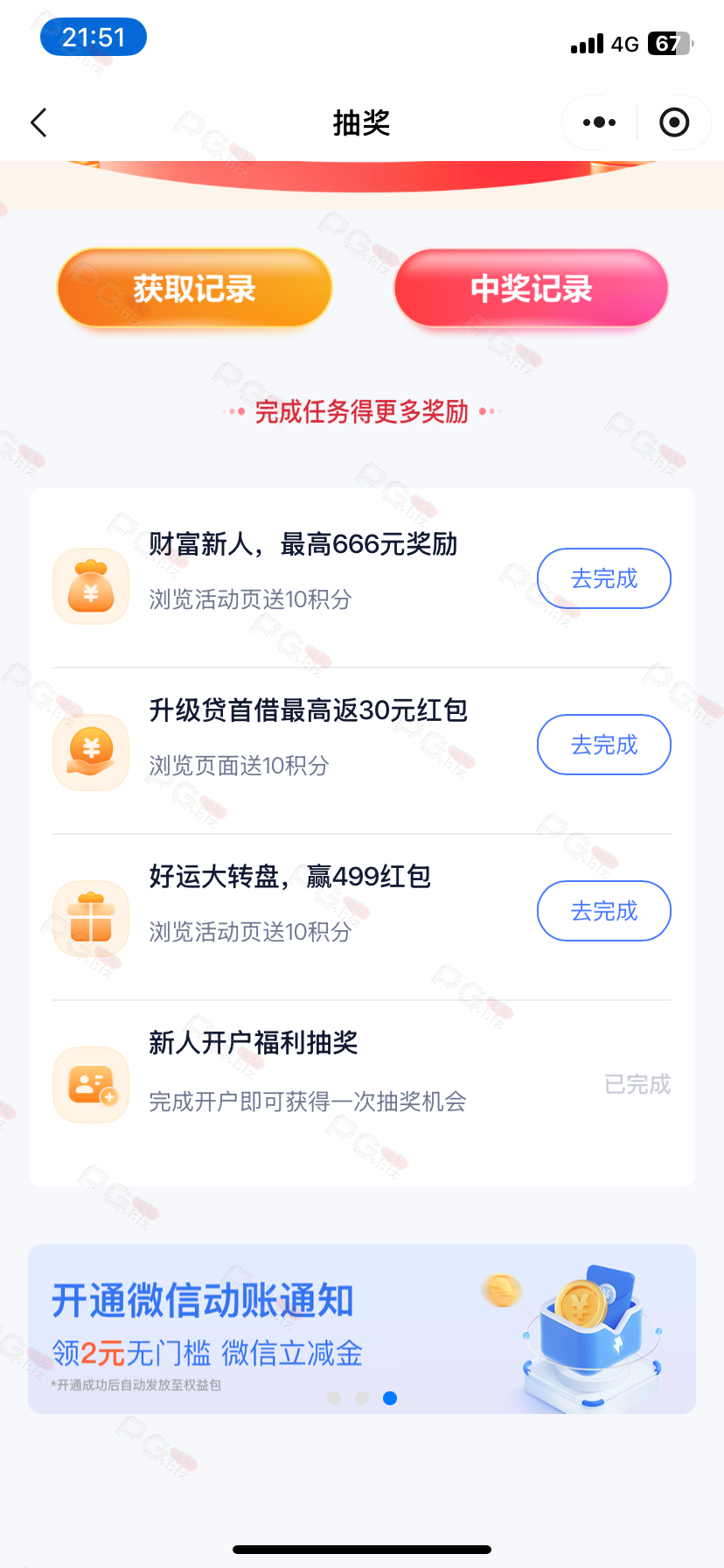Open 获取记录 points history
The width and height of the screenshot is (724, 1568).
194,288
